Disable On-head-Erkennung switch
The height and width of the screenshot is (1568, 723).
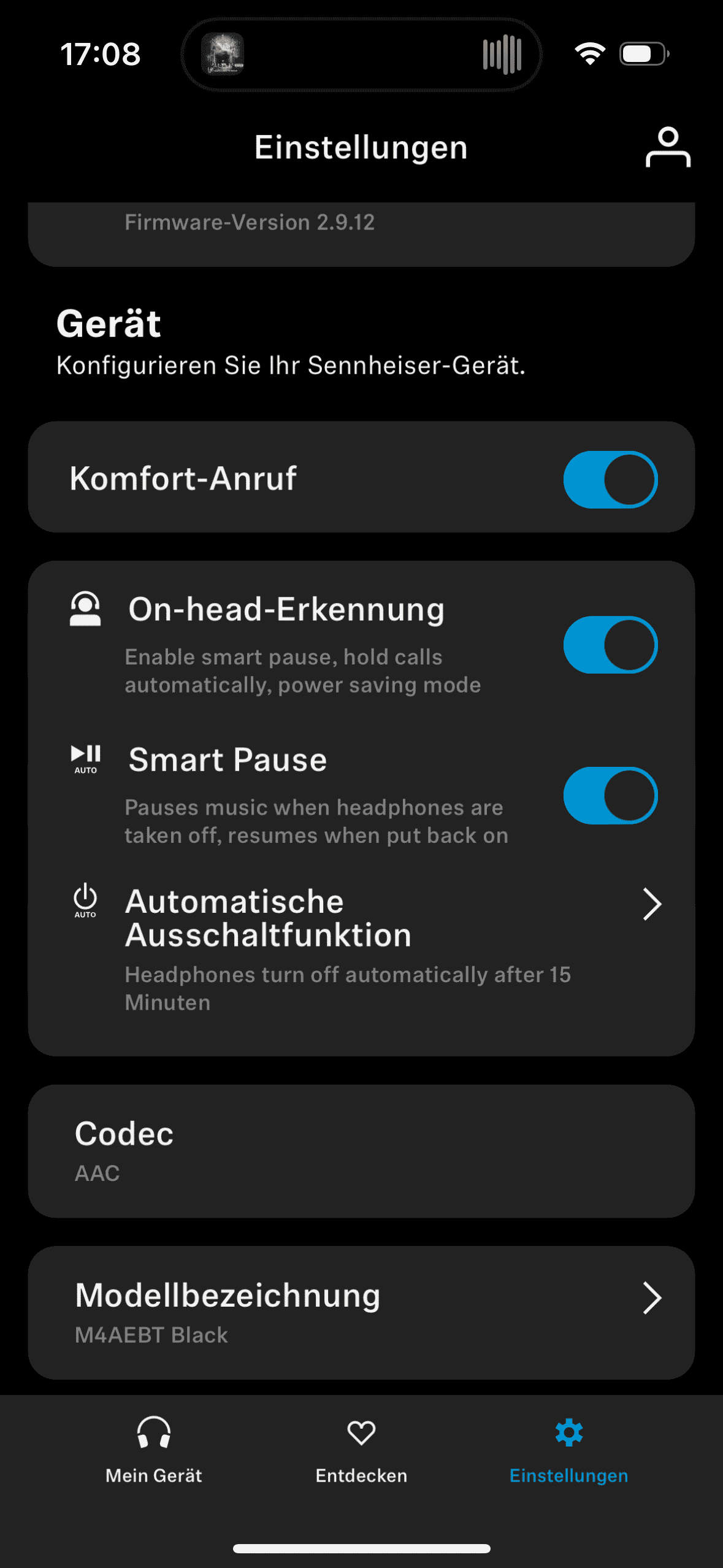[x=610, y=645]
